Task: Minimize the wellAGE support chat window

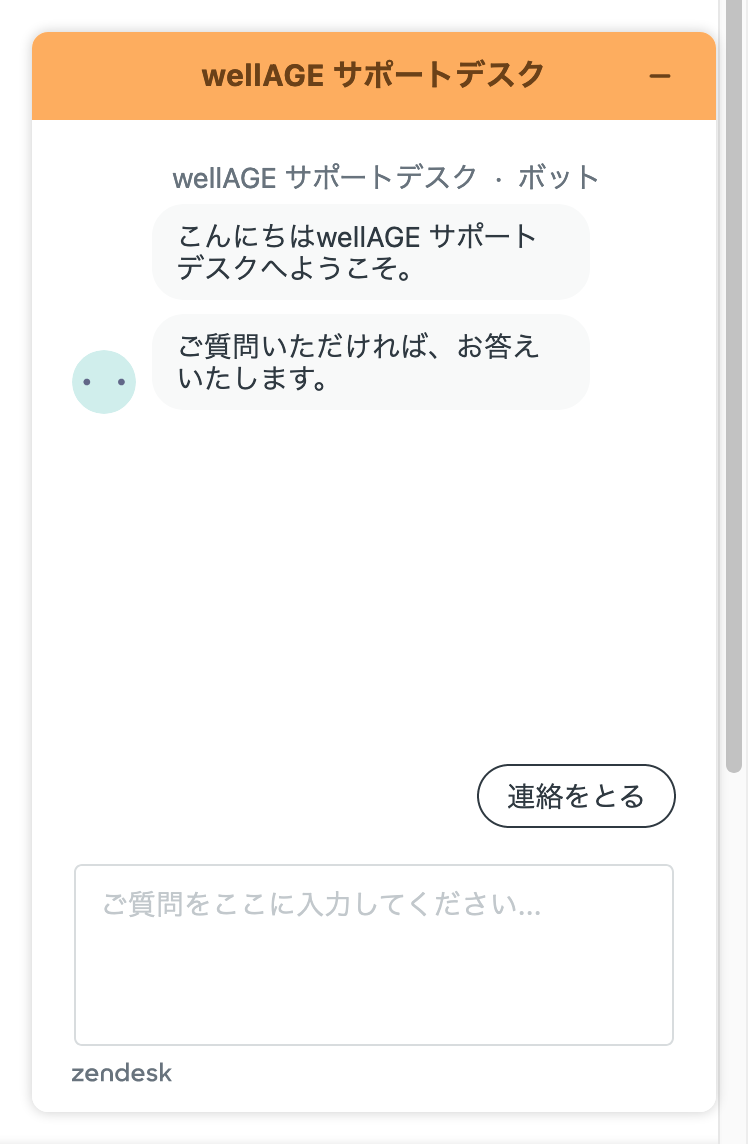Action: pos(659,76)
